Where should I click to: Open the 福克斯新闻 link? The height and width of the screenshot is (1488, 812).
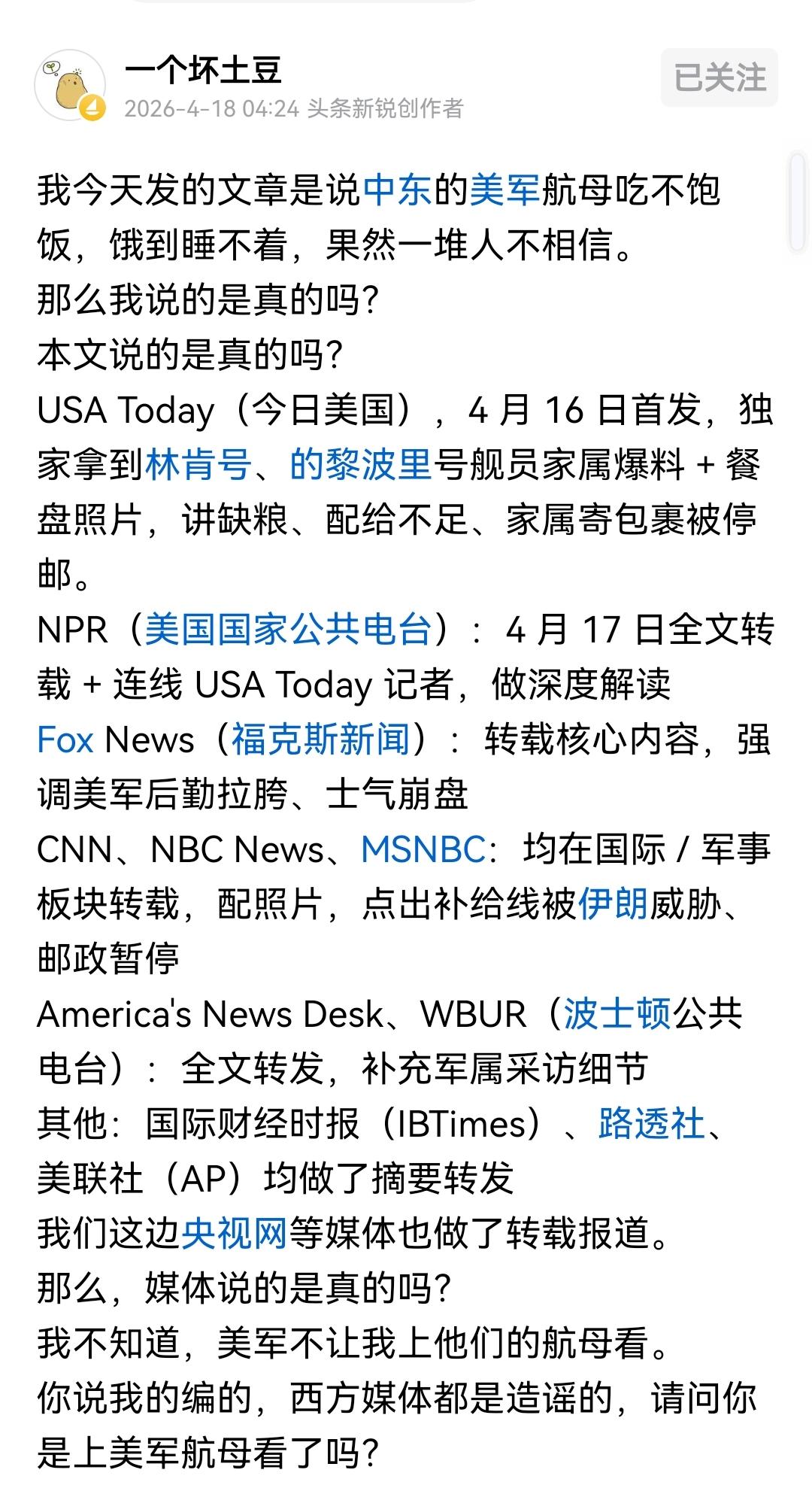tap(320, 741)
